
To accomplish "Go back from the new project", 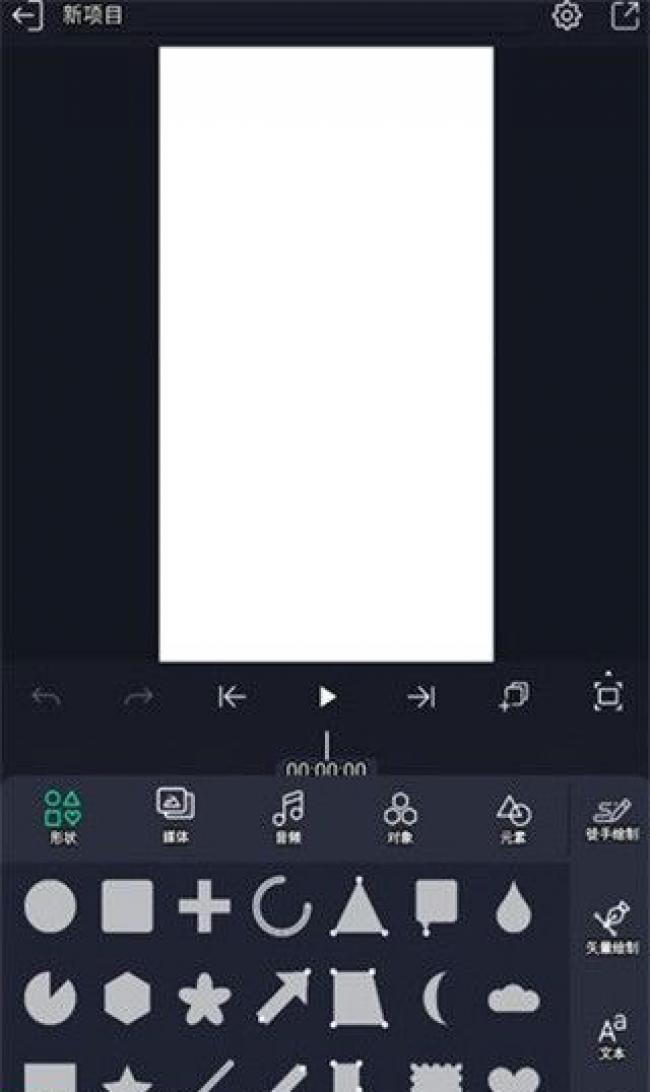I will [27, 15].
